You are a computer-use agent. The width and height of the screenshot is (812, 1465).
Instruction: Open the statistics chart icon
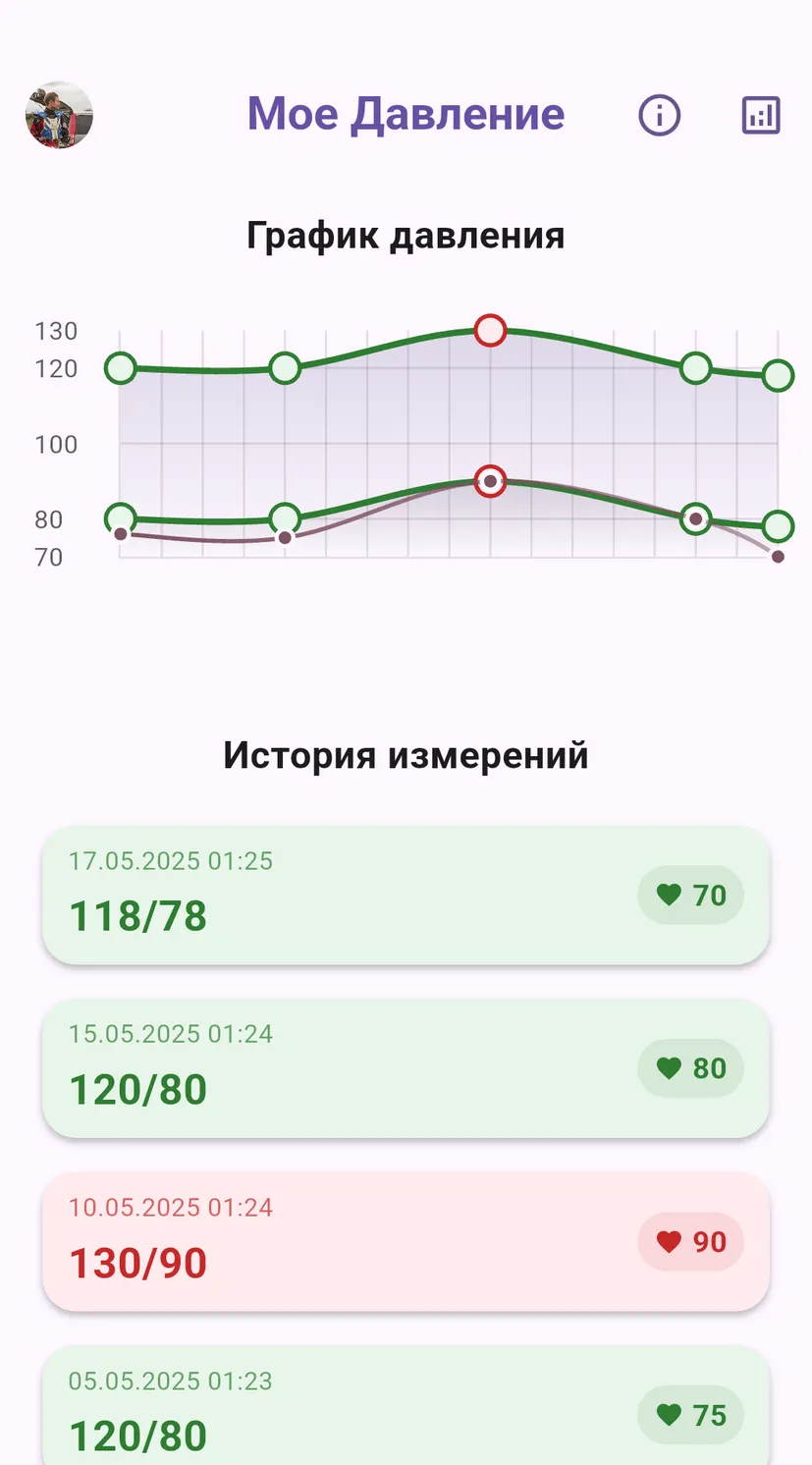pyautogui.click(x=761, y=115)
